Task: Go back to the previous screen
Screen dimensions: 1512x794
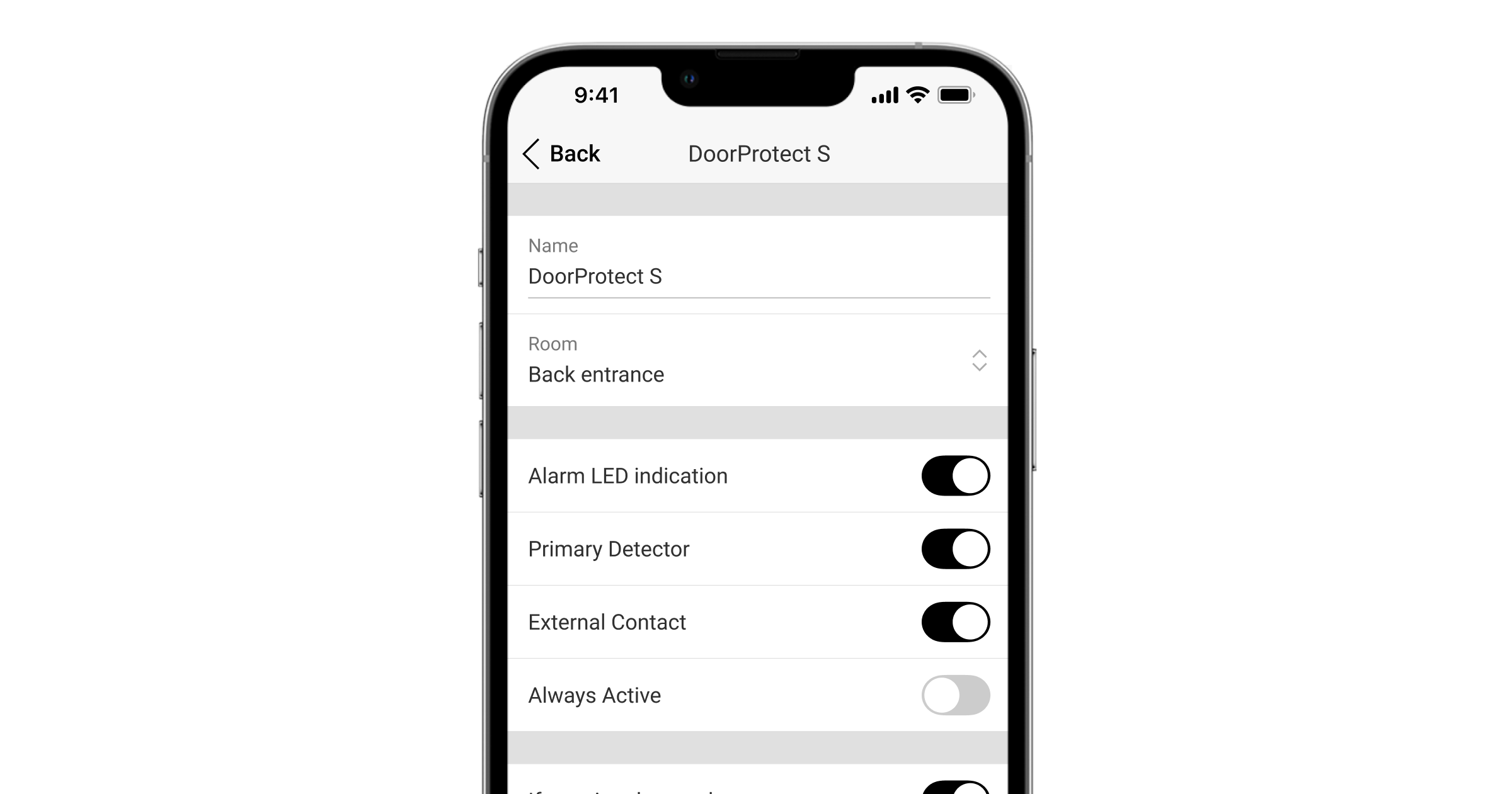Action: 561,154
